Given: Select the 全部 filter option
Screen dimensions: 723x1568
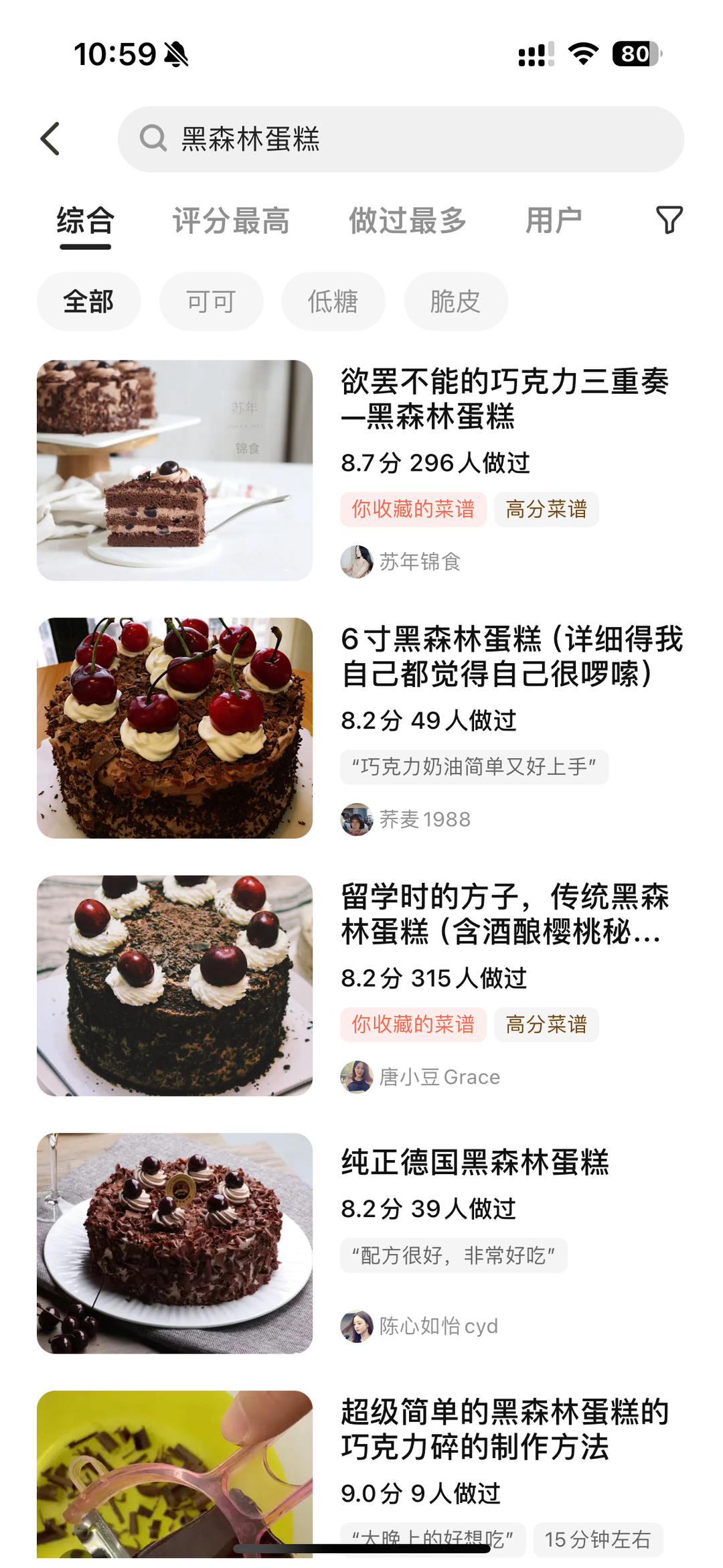Looking at the screenshot, I should tap(88, 301).
